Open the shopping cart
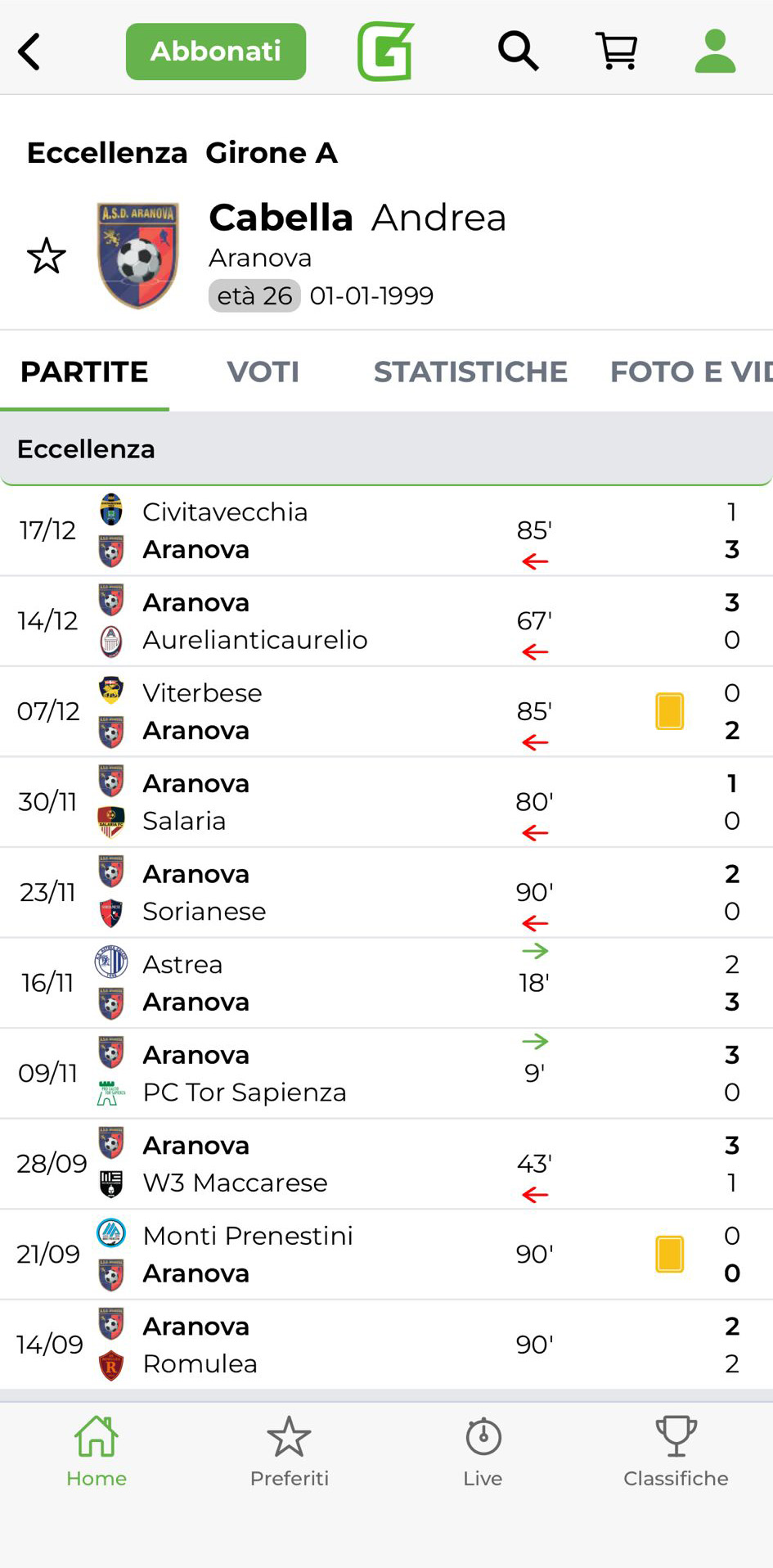Image resolution: width=773 pixels, height=1568 pixels. tap(617, 52)
